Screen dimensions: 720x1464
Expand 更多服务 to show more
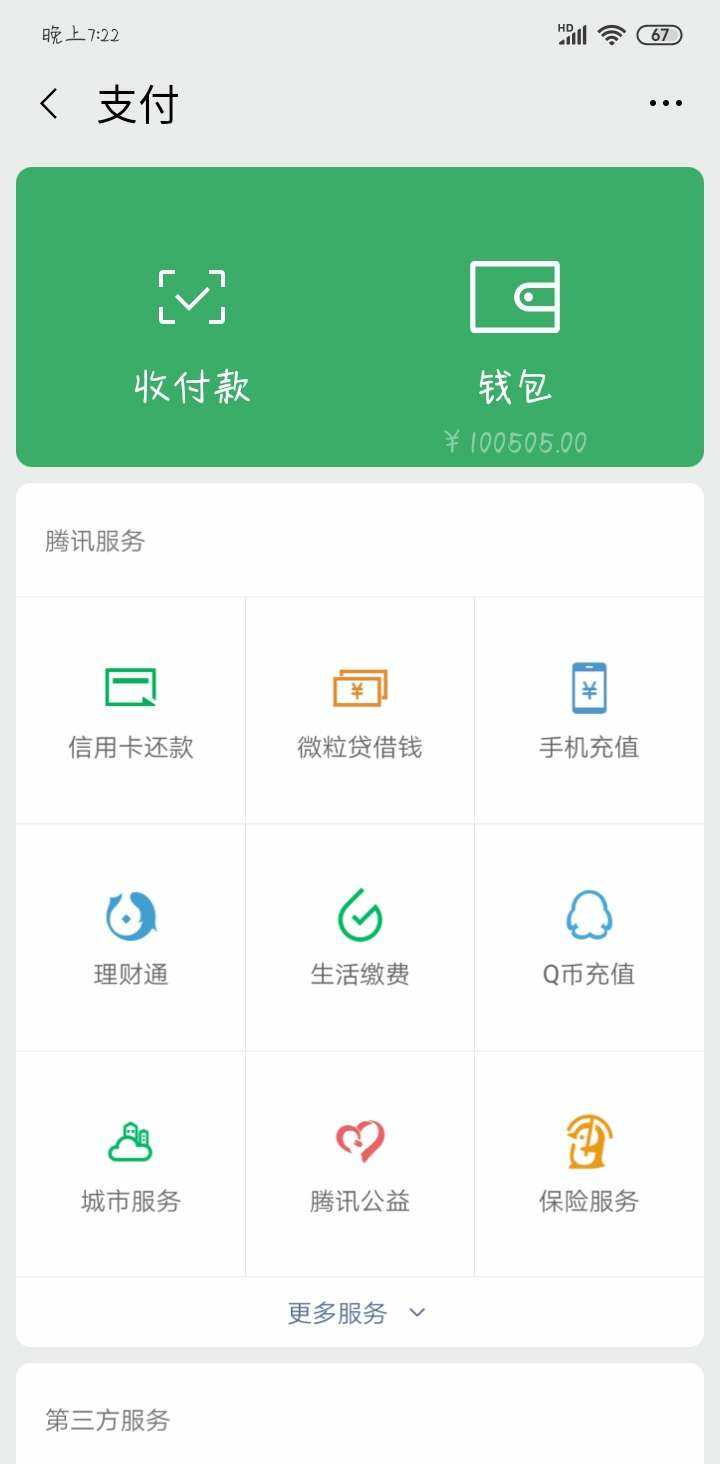pos(360,1312)
